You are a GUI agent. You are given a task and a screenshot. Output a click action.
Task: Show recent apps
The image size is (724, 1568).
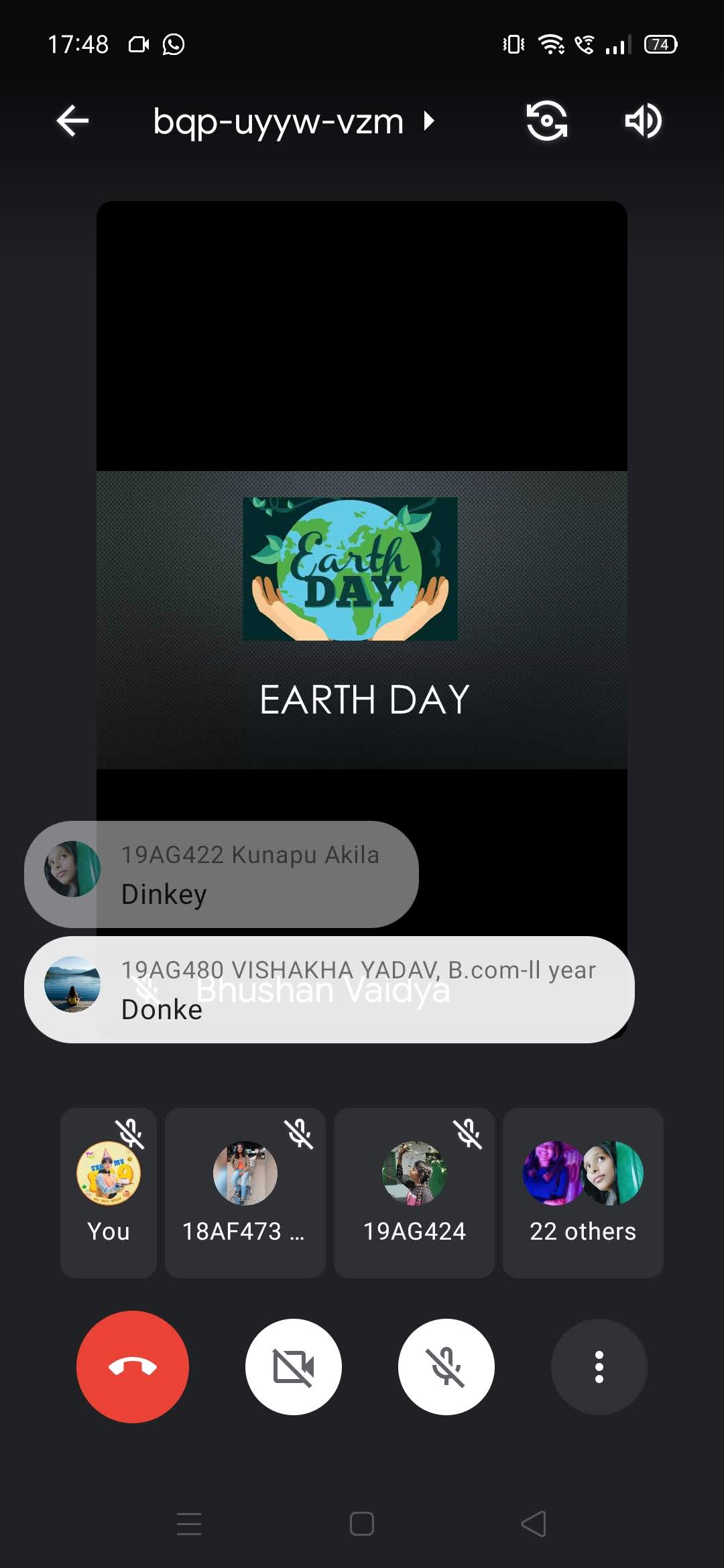click(x=189, y=1524)
